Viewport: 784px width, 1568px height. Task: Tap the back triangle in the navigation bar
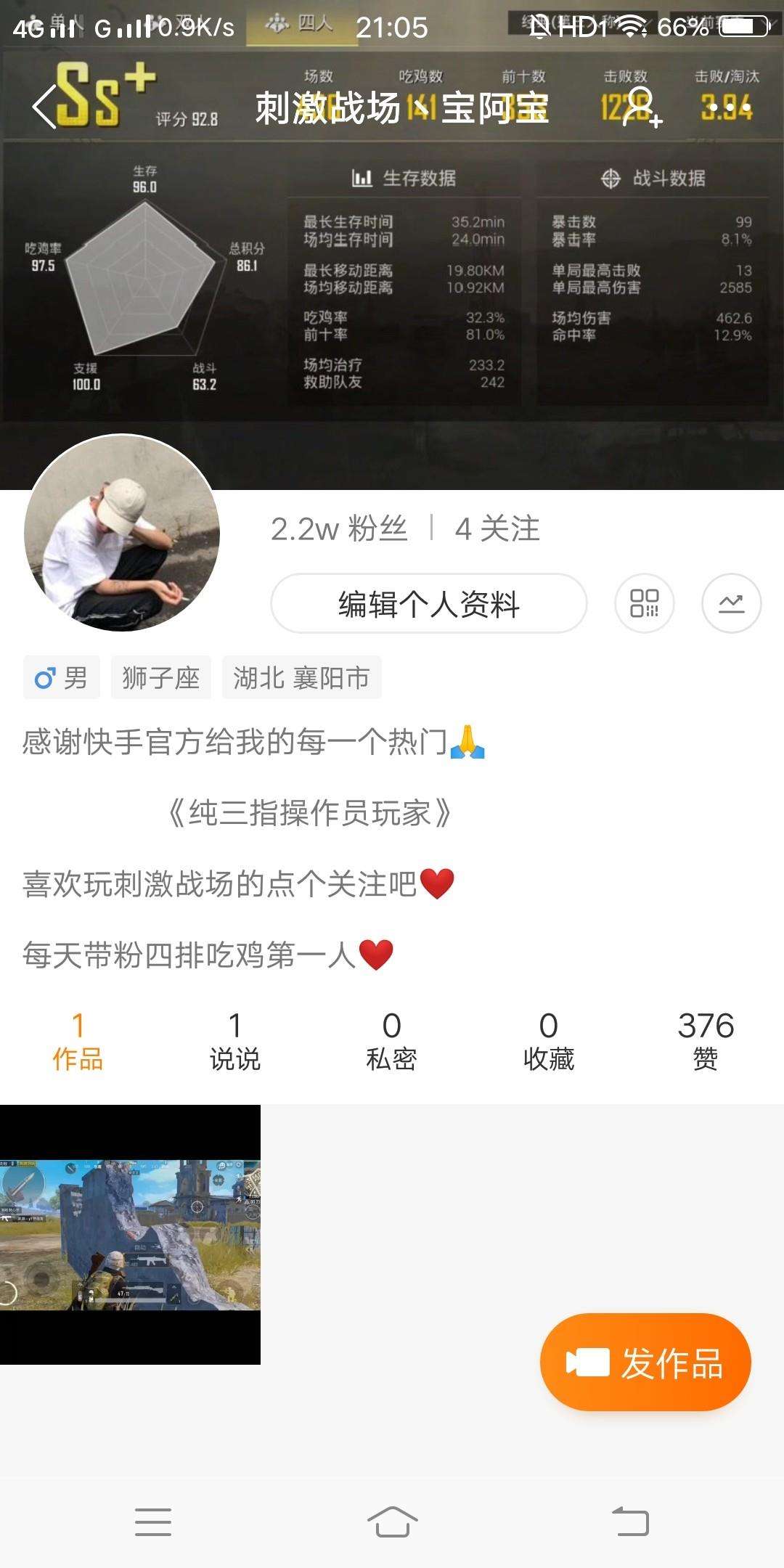(629, 1522)
